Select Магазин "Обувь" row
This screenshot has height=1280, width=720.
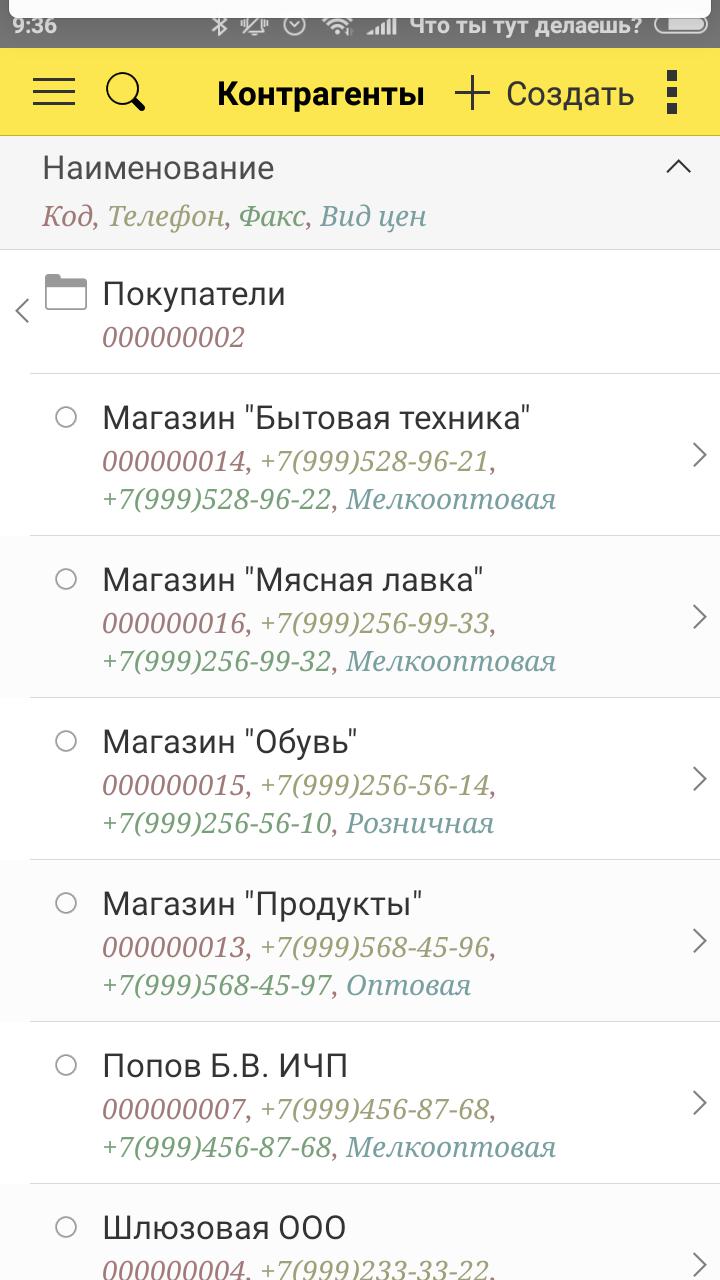point(375,779)
